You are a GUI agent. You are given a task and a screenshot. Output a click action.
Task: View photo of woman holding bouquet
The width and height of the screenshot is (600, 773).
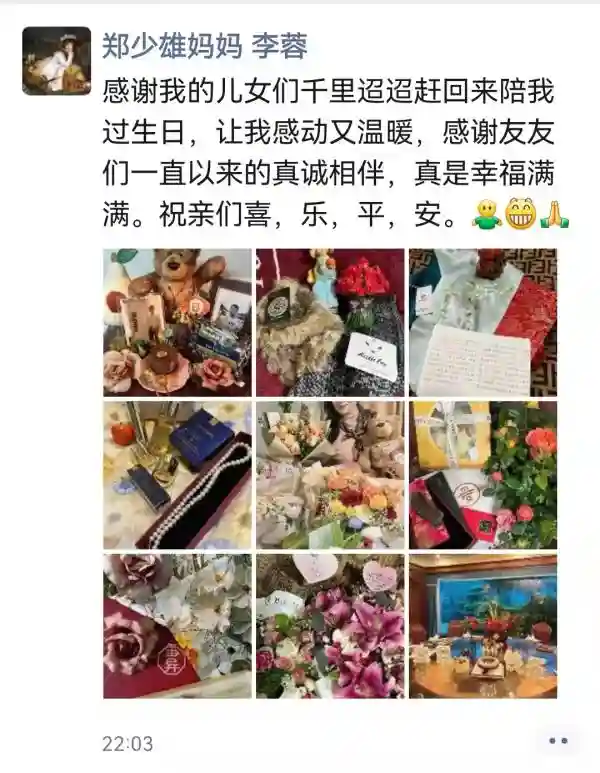point(330,475)
